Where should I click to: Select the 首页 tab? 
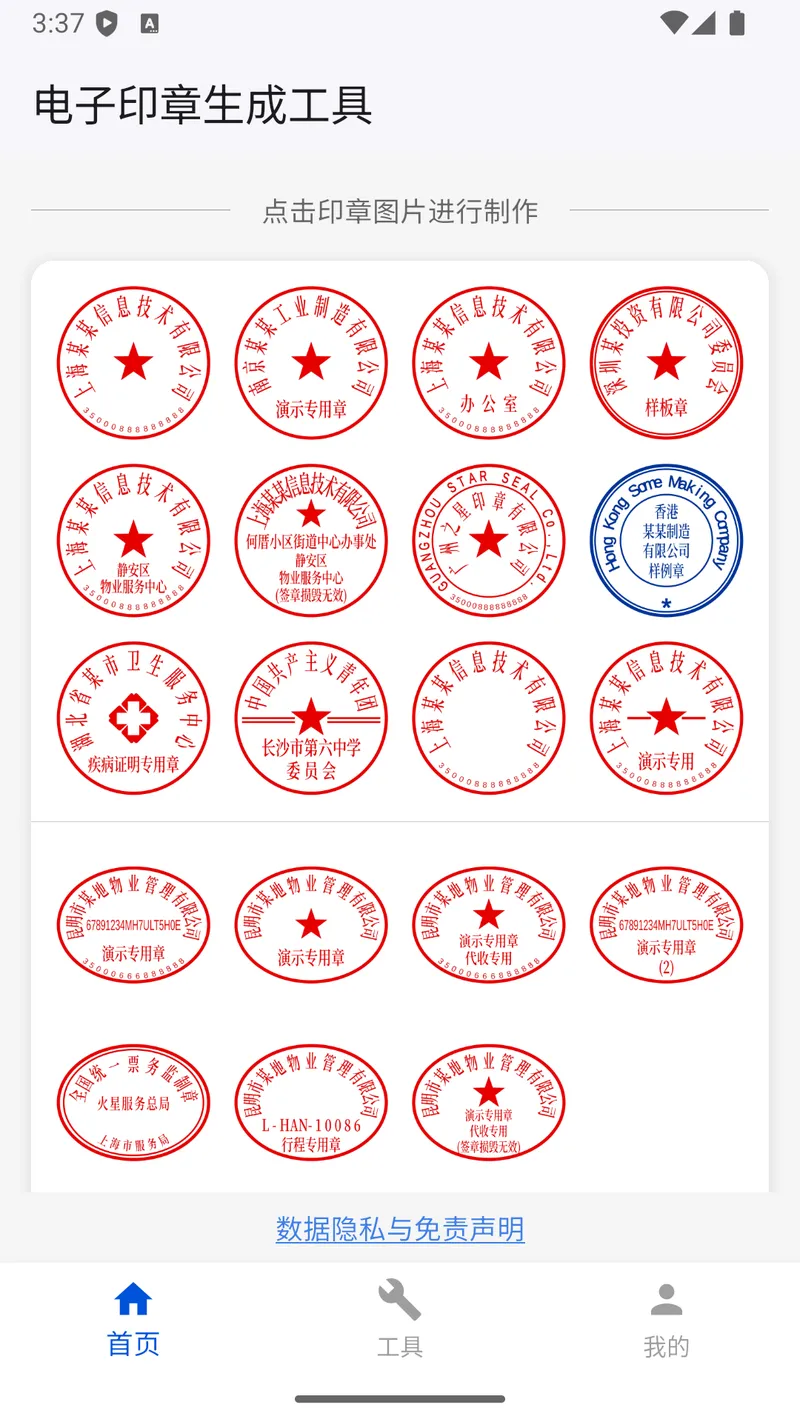(133, 1318)
